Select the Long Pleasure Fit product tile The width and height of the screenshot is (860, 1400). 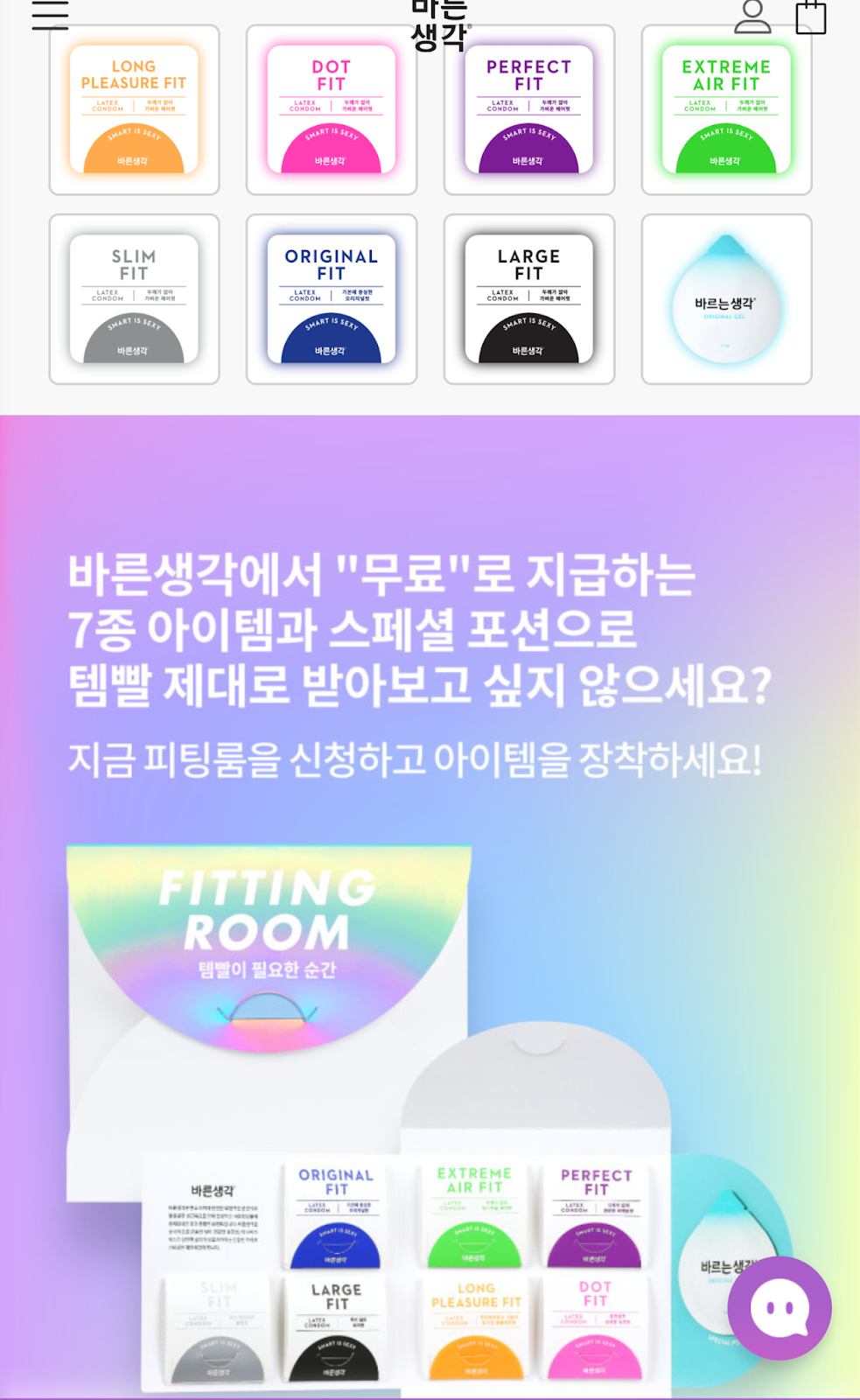134,110
